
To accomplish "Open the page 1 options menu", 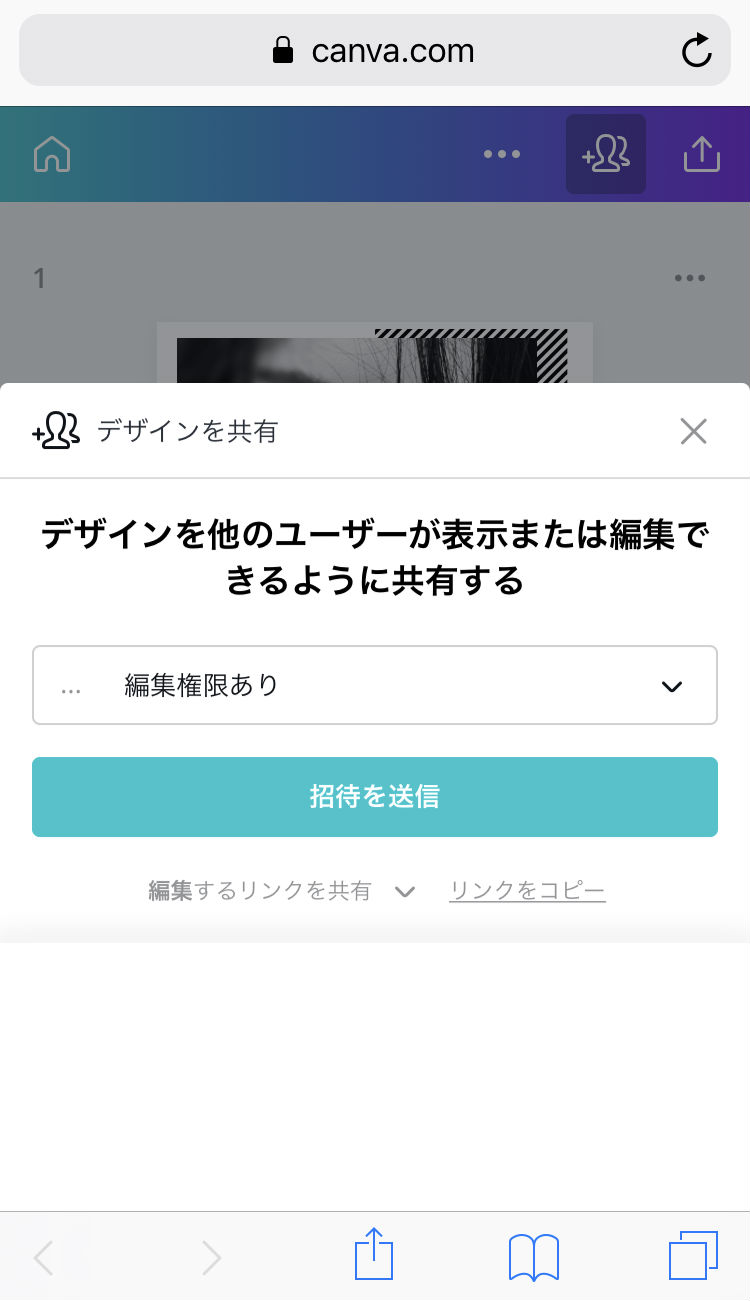I will 689,278.
